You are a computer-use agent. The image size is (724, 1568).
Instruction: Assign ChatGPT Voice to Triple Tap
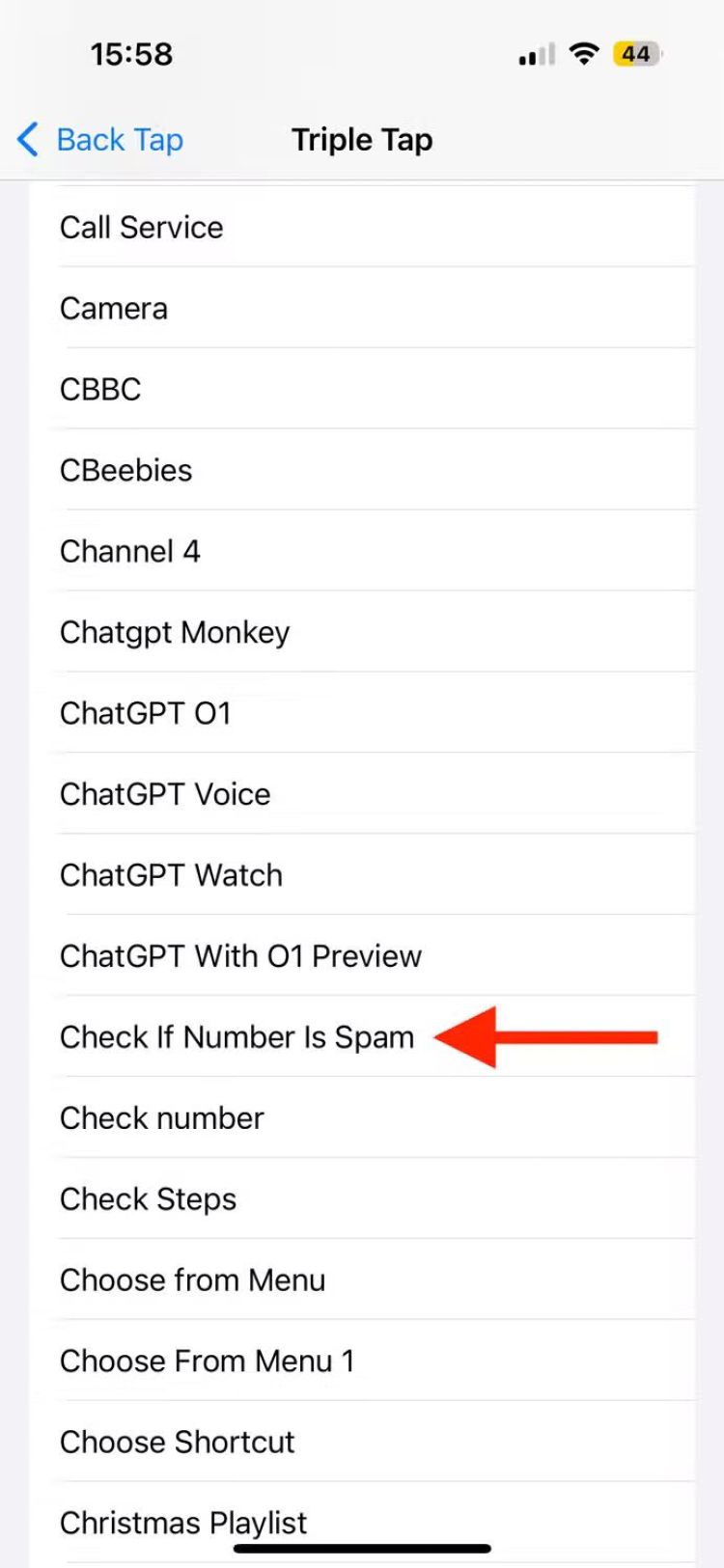coord(164,795)
